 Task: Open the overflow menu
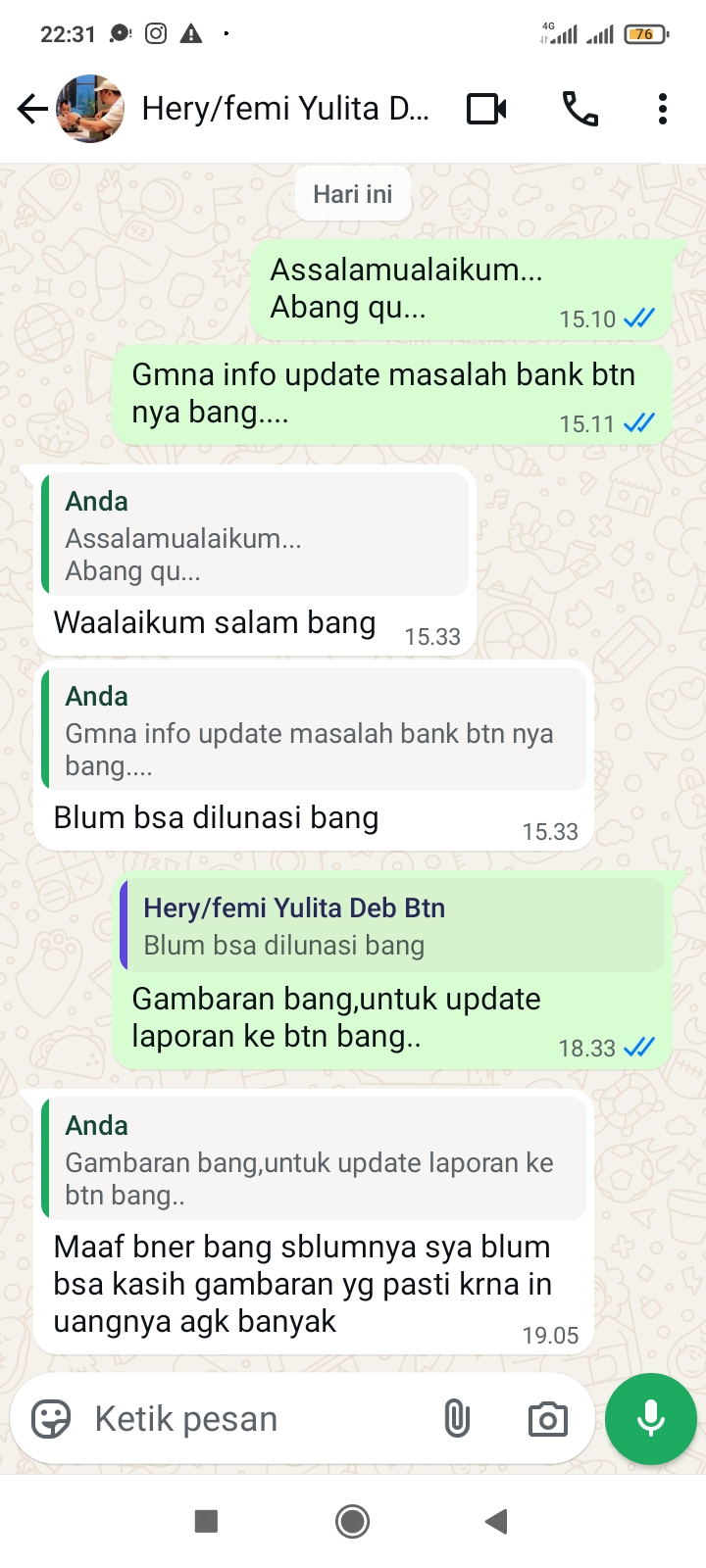click(663, 109)
